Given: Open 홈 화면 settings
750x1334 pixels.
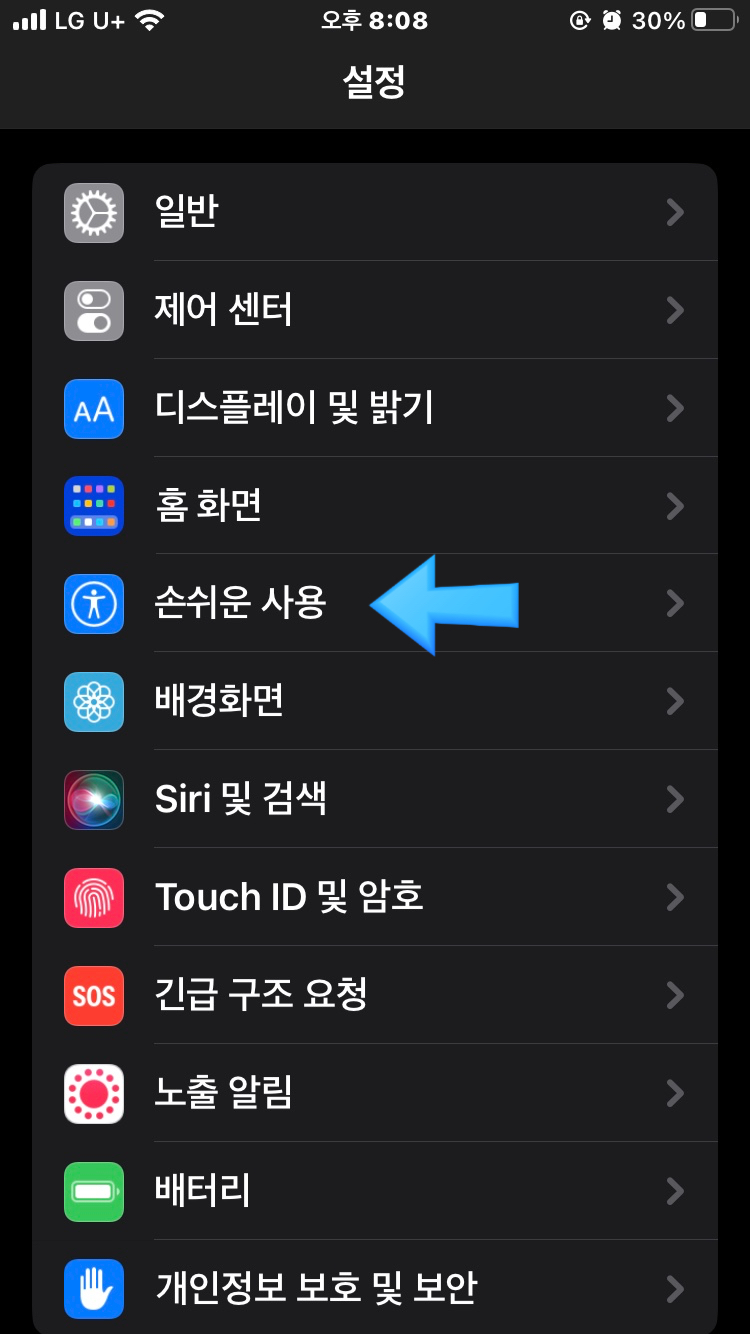Looking at the screenshot, I should point(375,506).
